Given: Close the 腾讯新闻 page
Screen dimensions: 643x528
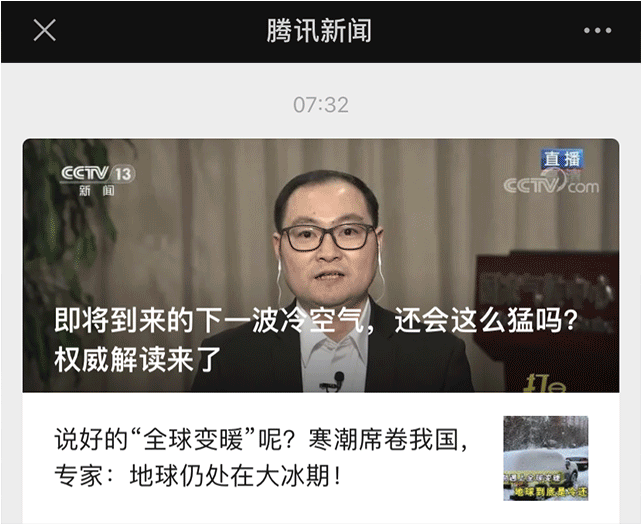Looking at the screenshot, I should point(44,31).
